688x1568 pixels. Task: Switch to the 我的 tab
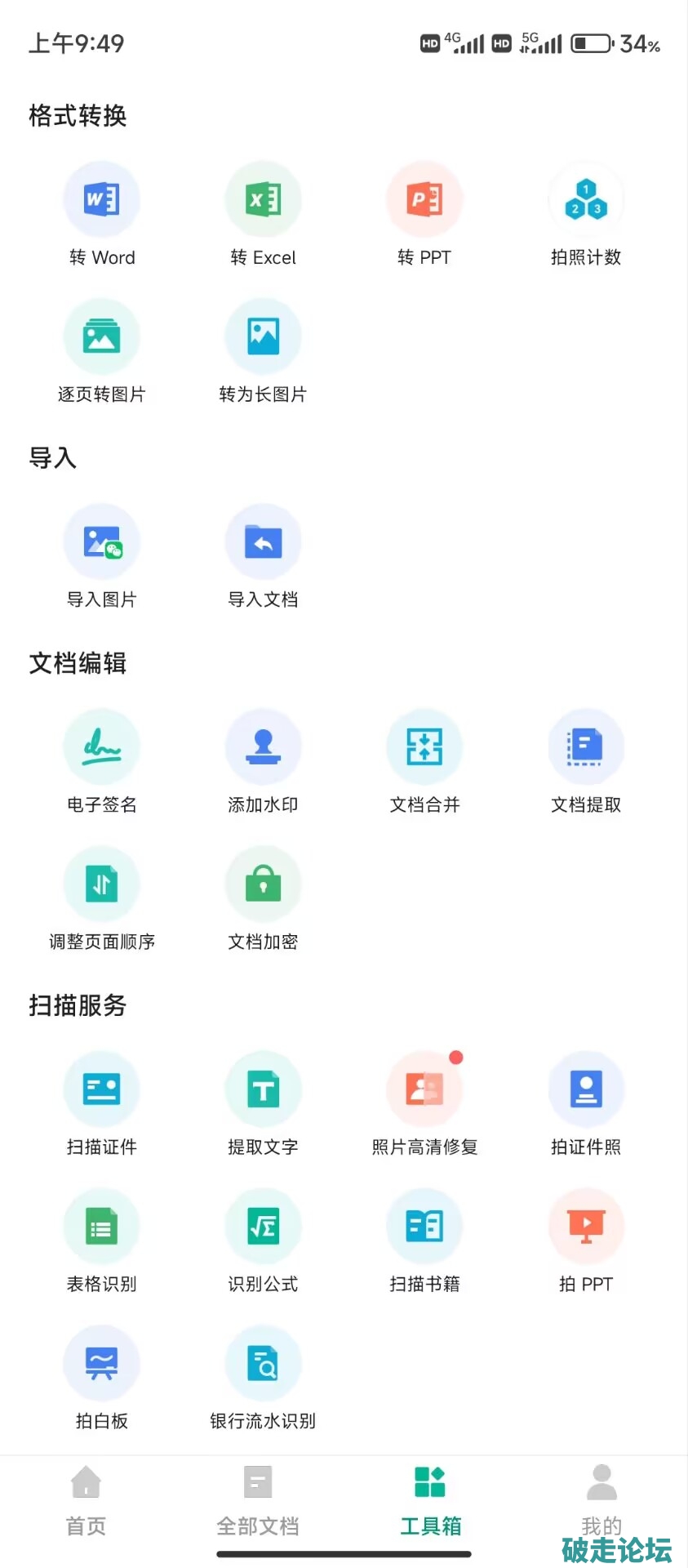tap(601, 1500)
